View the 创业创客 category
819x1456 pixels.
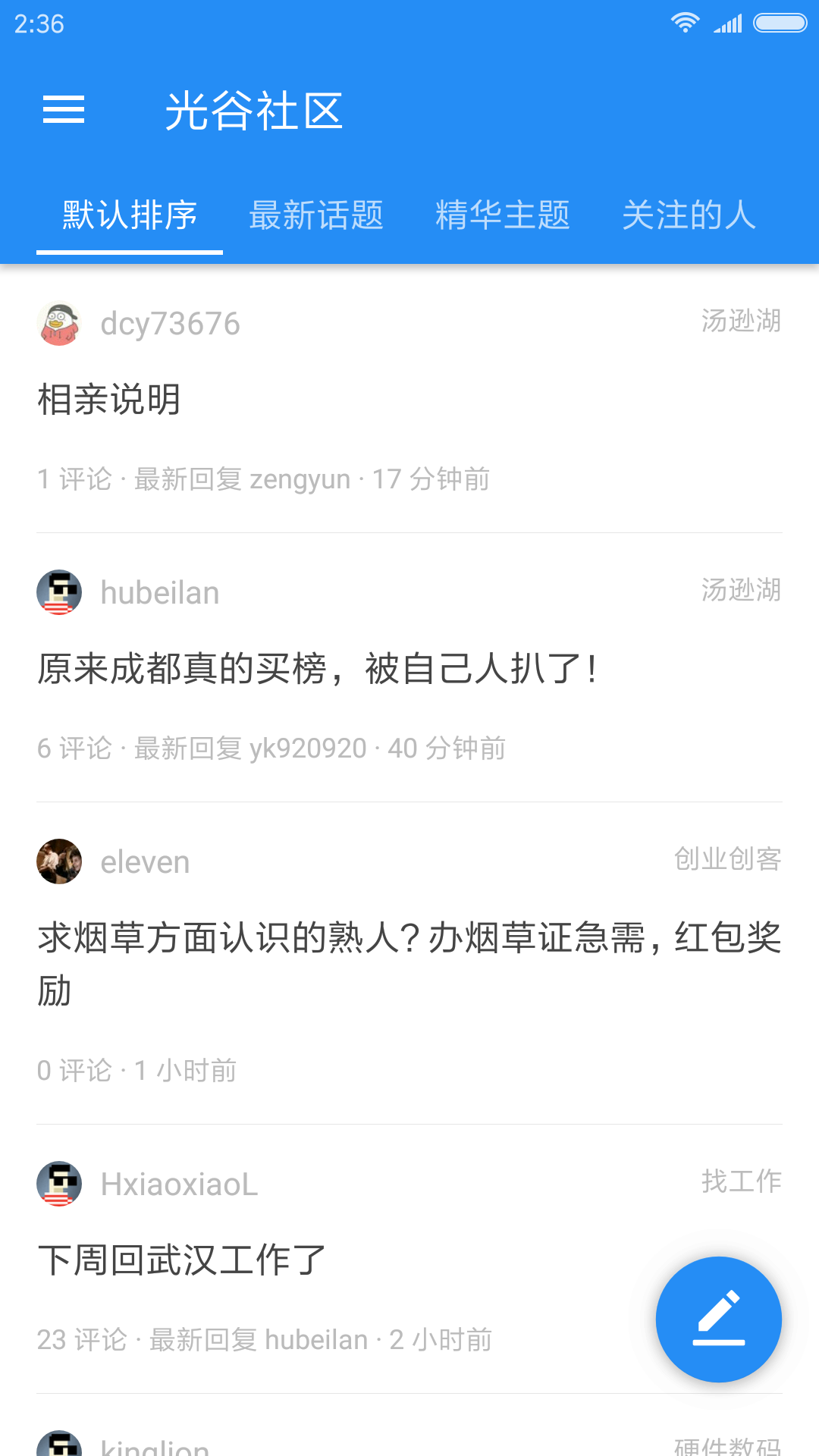(727, 858)
